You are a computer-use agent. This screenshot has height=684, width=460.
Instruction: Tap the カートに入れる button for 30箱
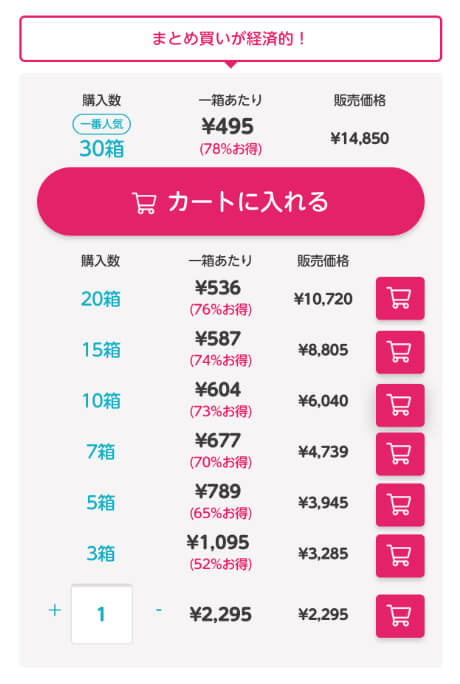click(x=230, y=202)
